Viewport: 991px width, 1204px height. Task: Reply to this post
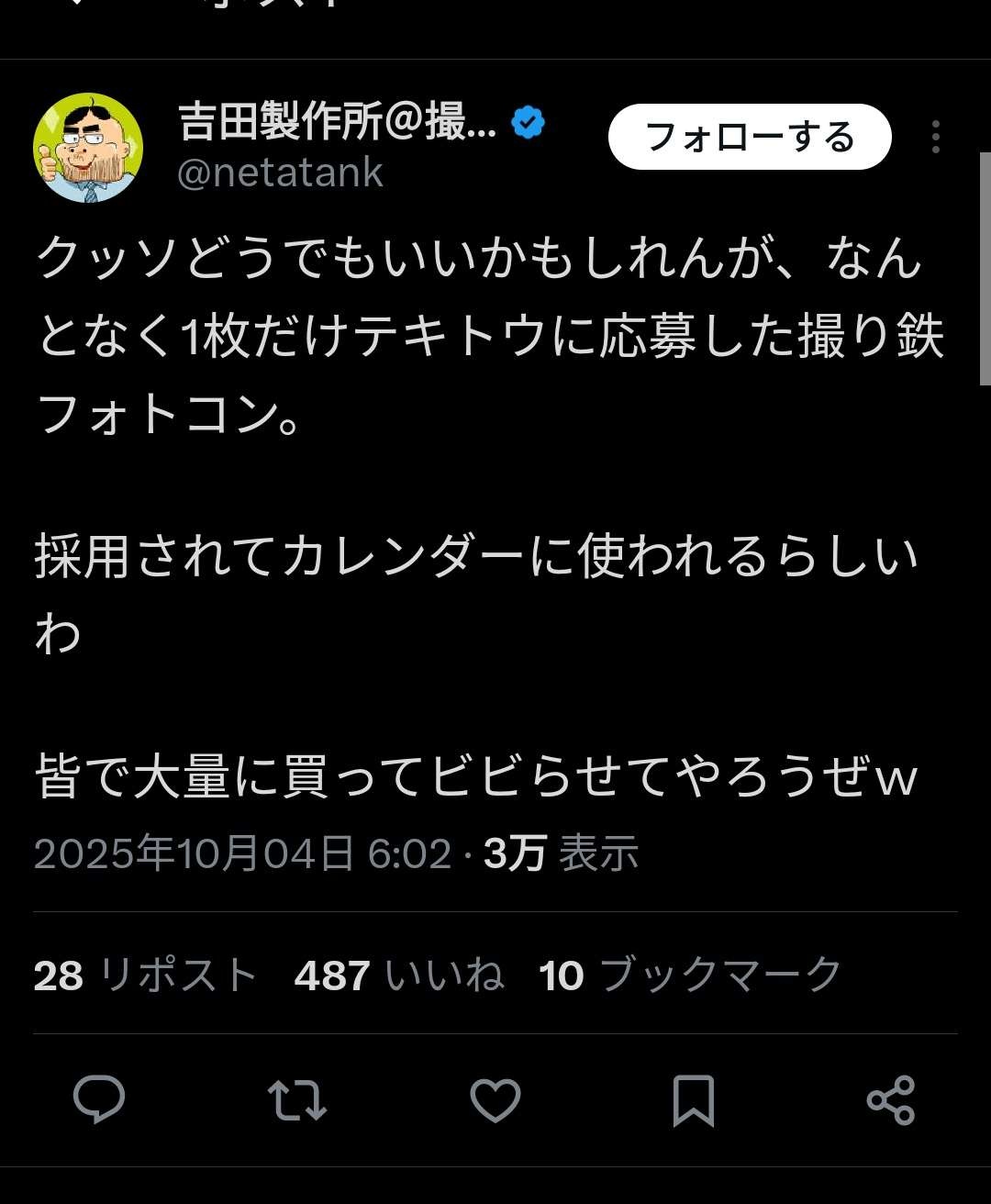click(99, 1099)
